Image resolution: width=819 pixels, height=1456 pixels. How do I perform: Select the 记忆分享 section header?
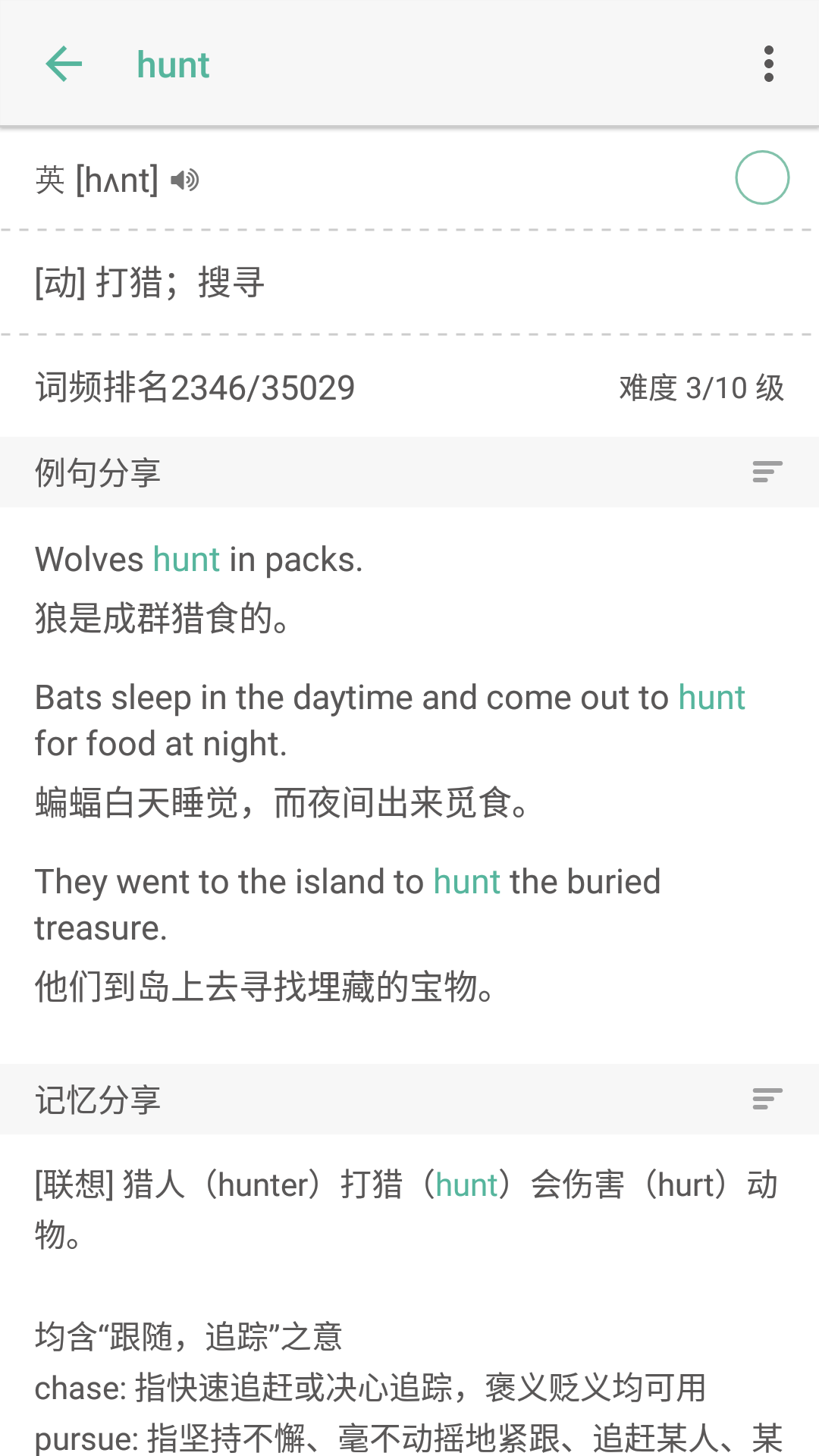coord(97,1100)
